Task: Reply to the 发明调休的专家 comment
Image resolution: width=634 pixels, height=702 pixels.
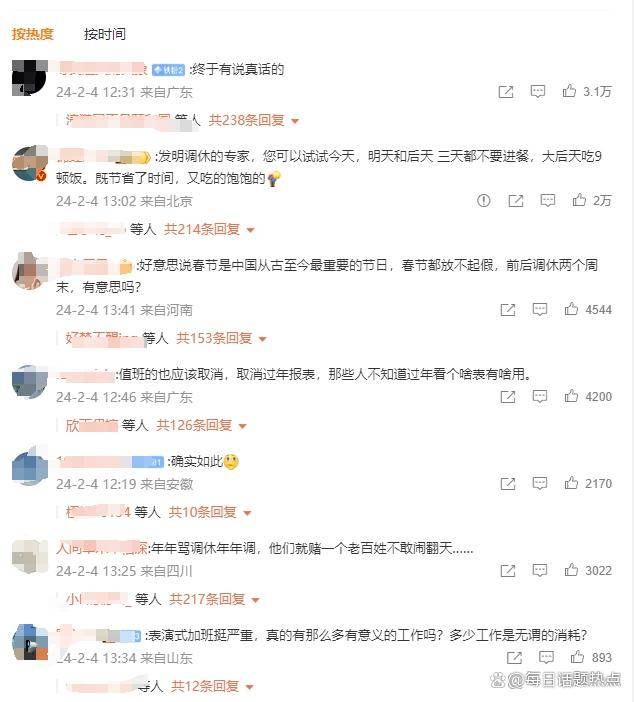Action: click(x=548, y=200)
